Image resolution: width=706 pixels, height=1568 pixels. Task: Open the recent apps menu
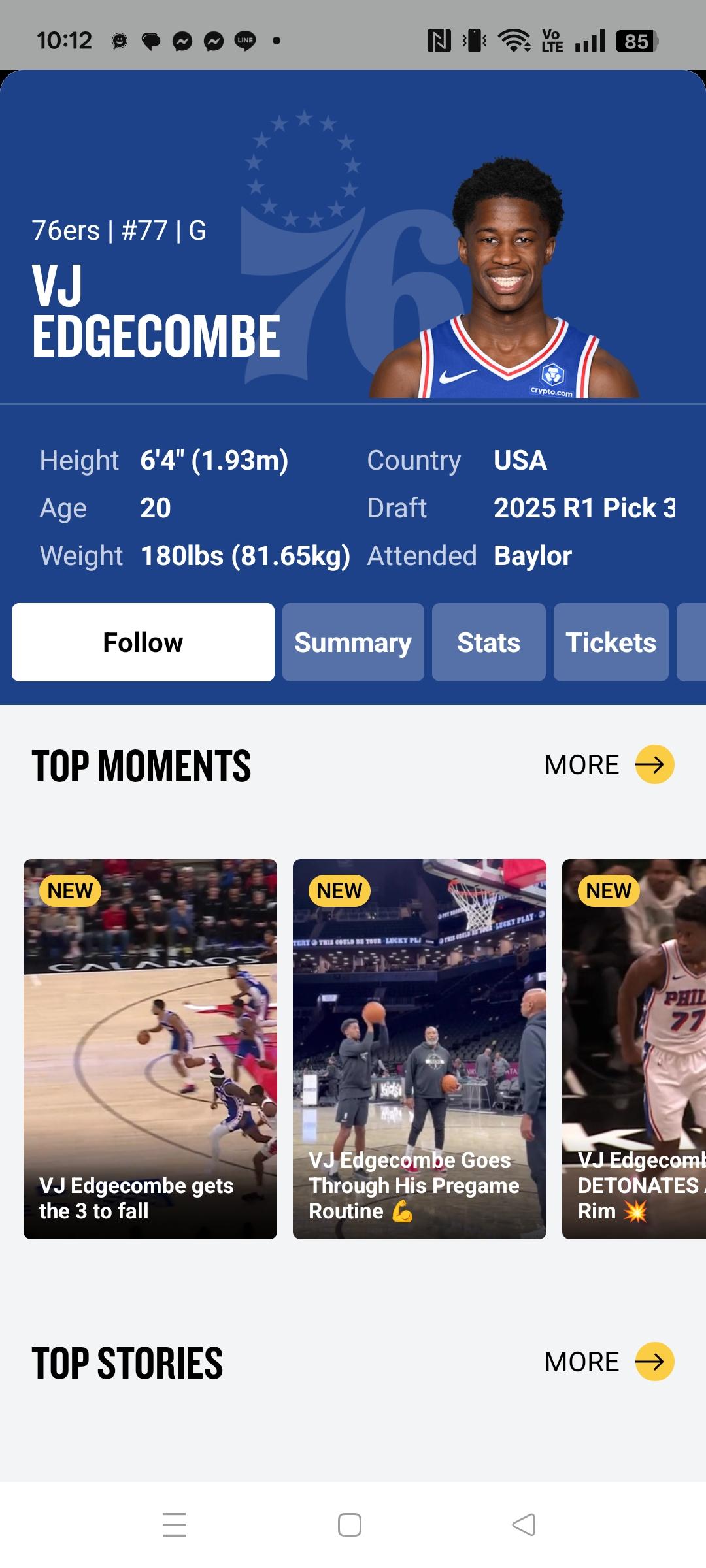point(175,1525)
